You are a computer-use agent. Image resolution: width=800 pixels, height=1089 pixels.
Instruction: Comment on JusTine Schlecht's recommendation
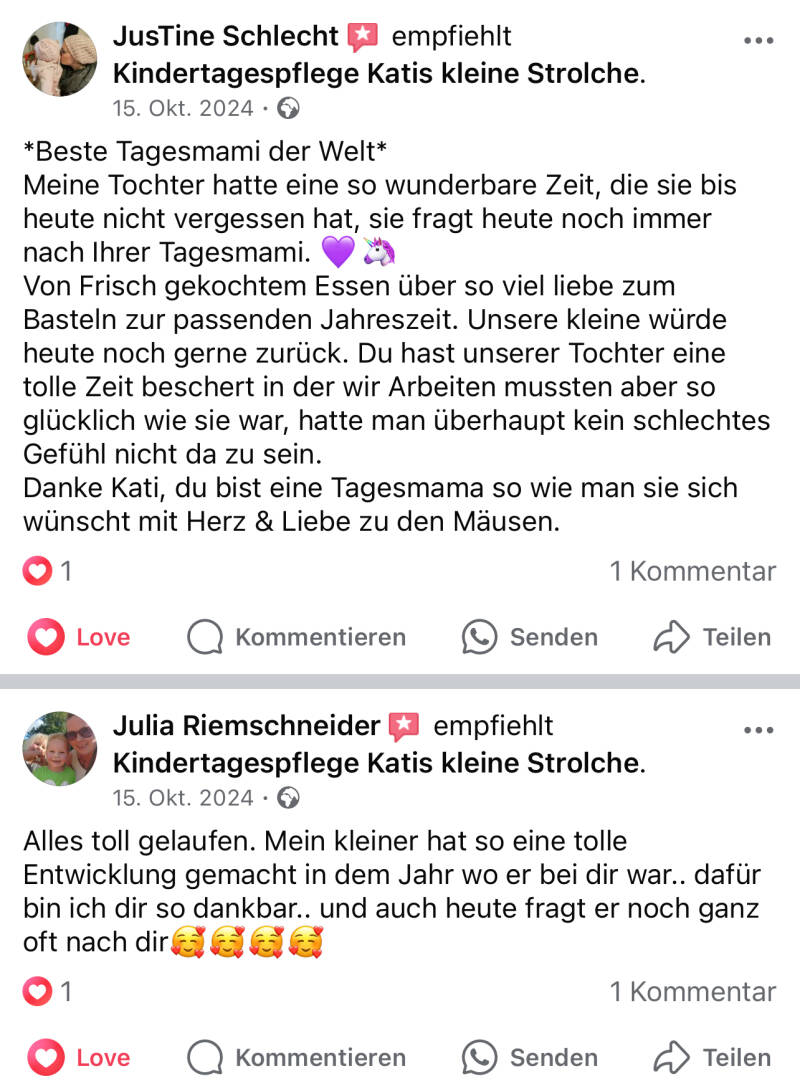point(297,637)
